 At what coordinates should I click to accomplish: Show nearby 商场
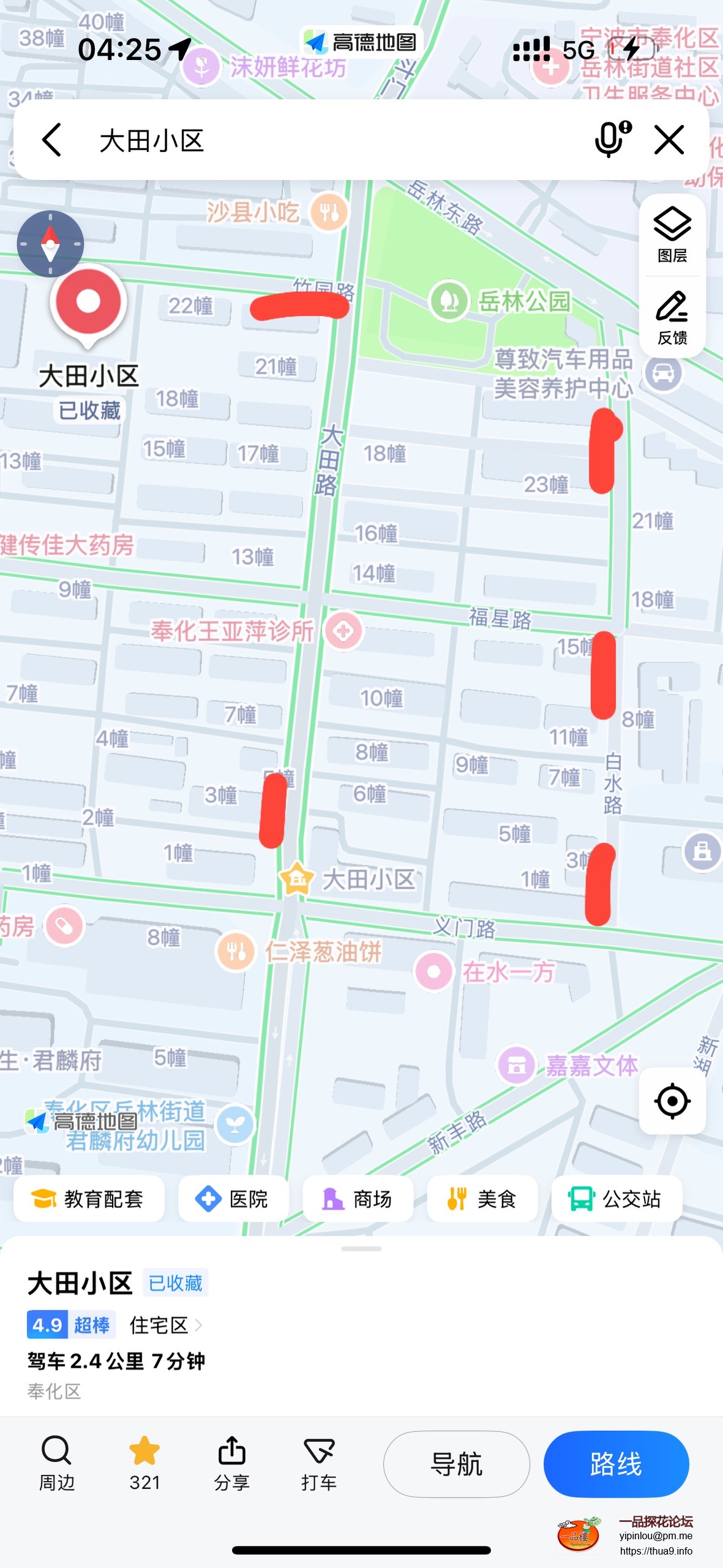(358, 1199)
